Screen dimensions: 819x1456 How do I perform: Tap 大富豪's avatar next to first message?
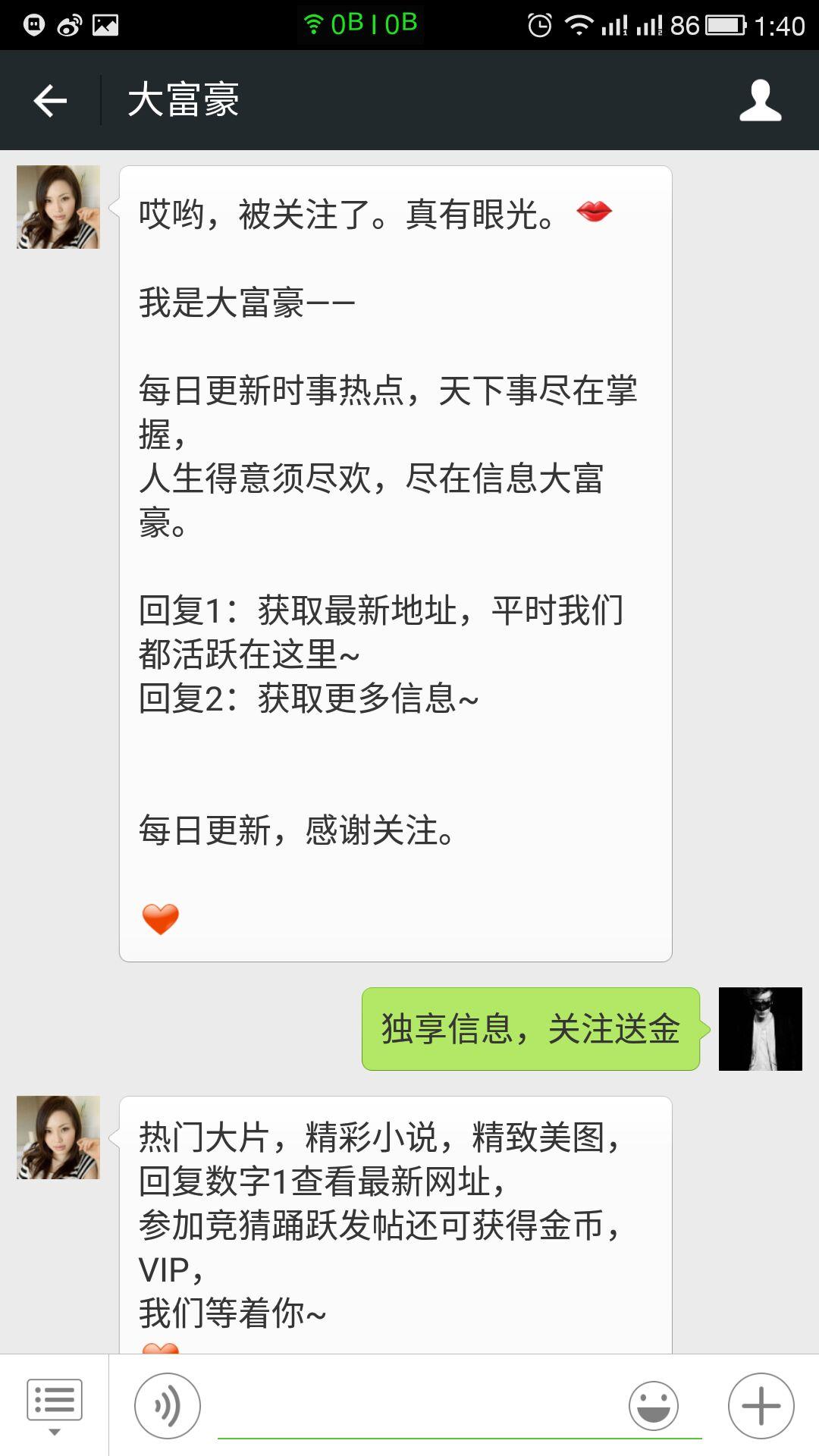pos(58,206)
